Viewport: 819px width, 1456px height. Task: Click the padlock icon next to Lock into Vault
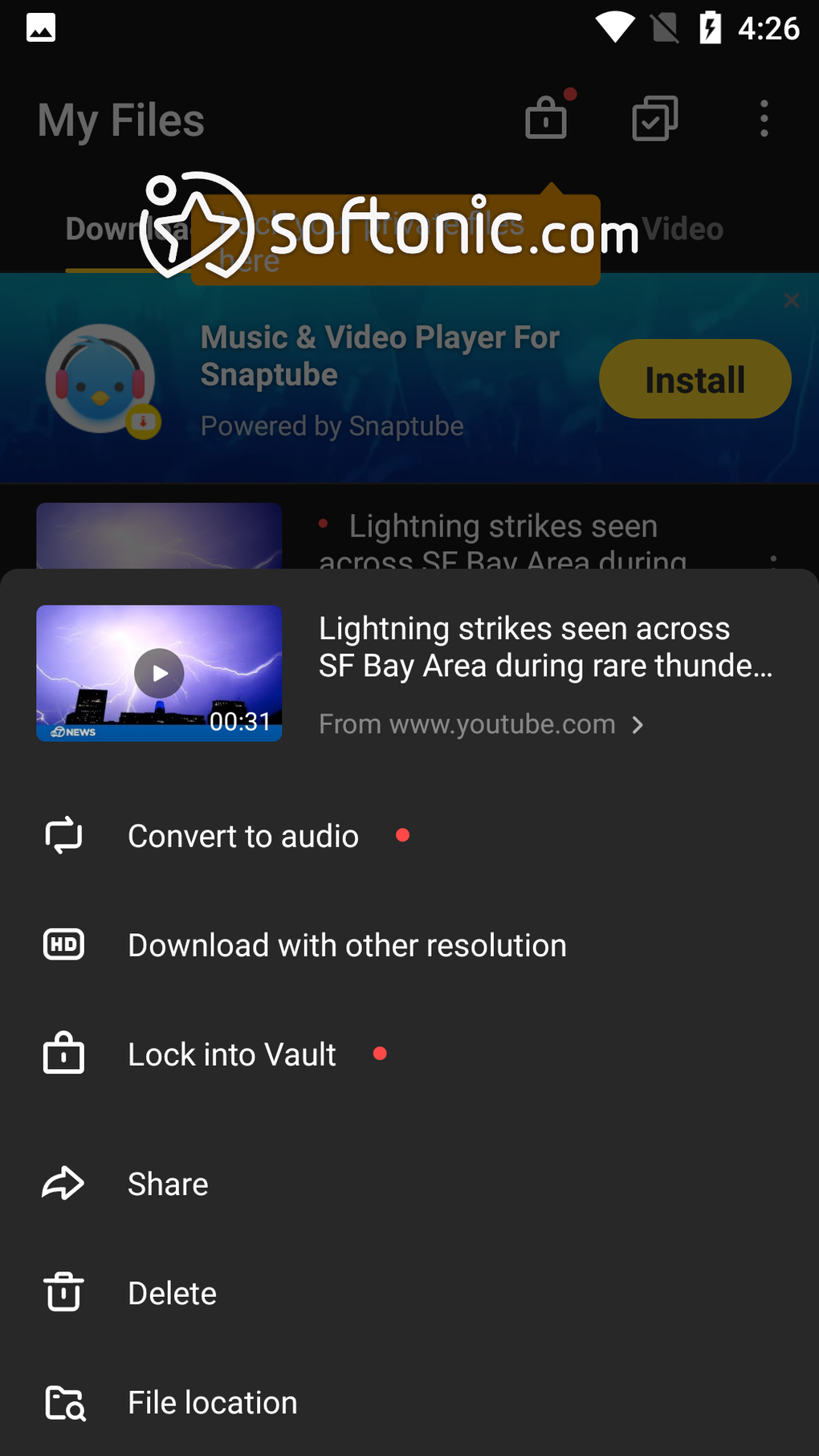point(63,1054)
